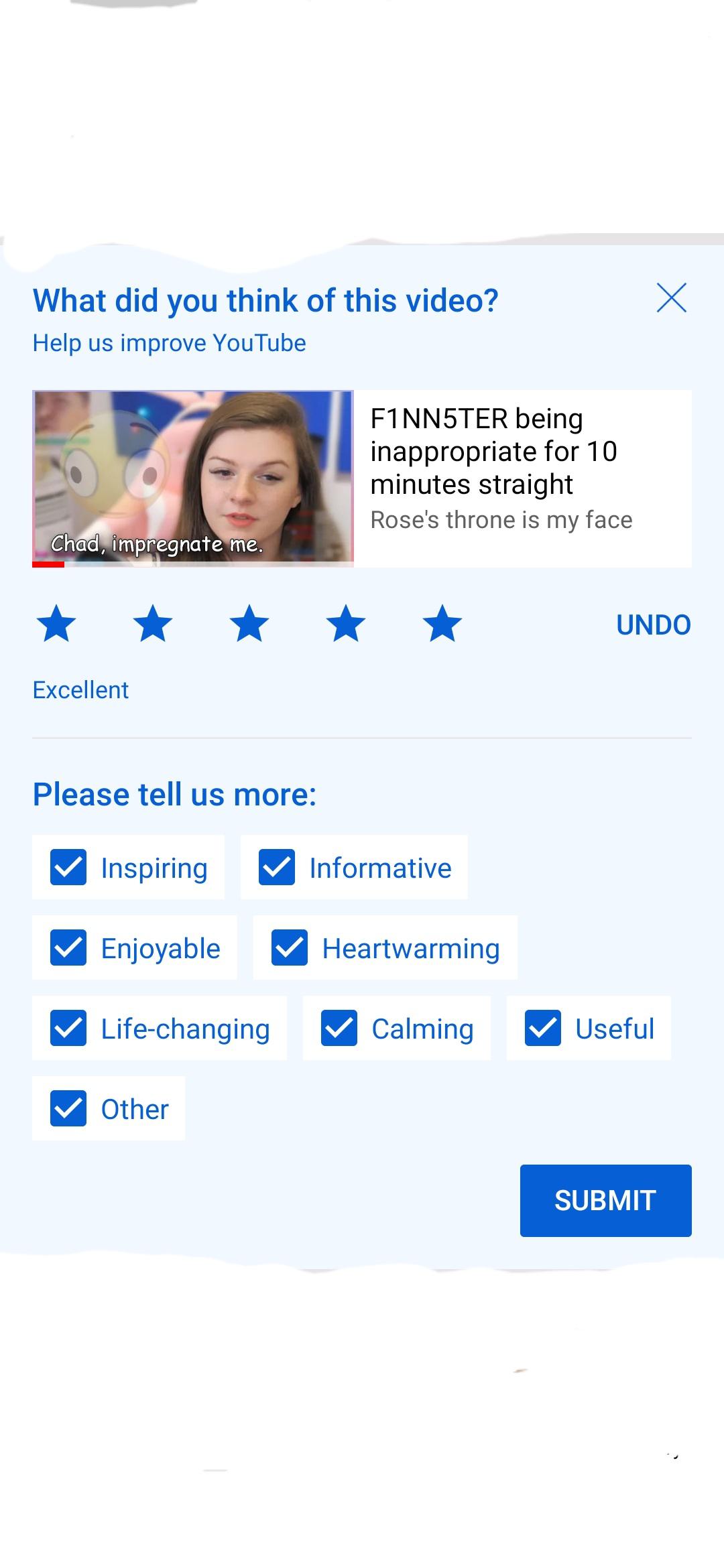Deselect the Informative option

coord(277,867)
